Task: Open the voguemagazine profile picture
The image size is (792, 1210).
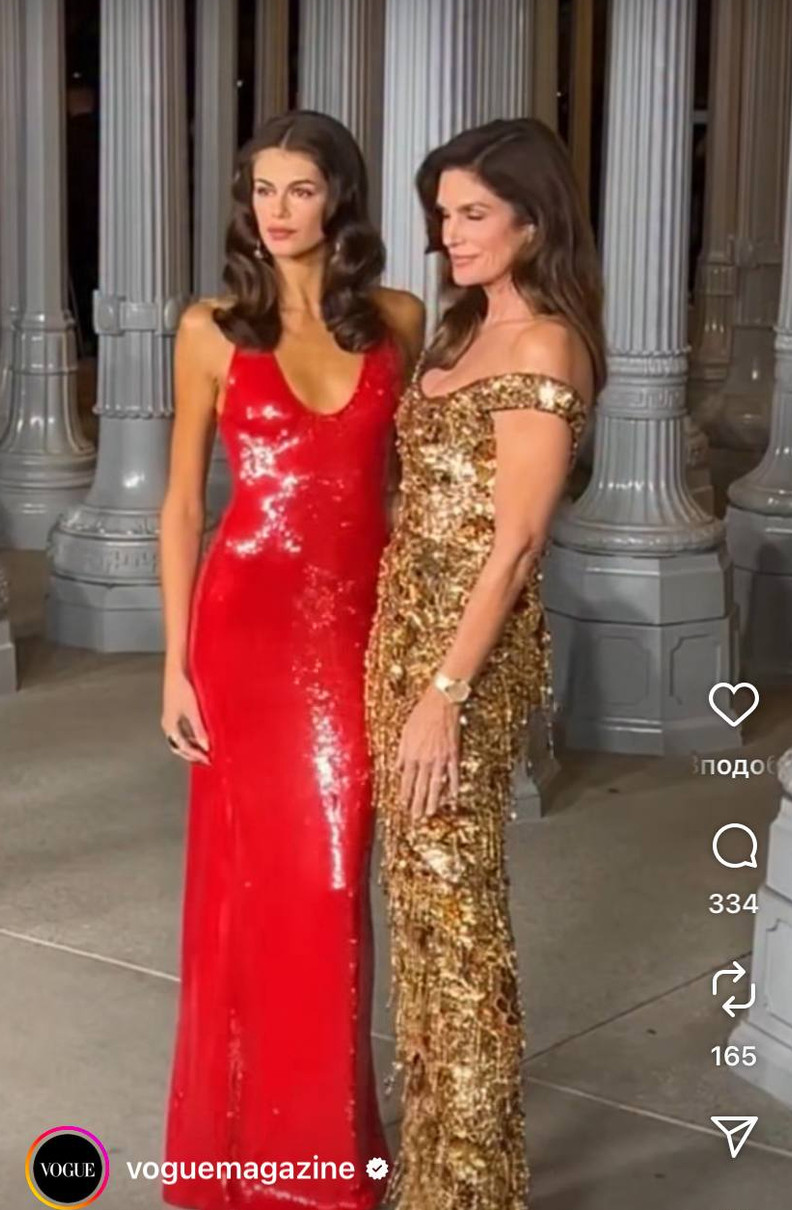Action: coord(67,1168)
